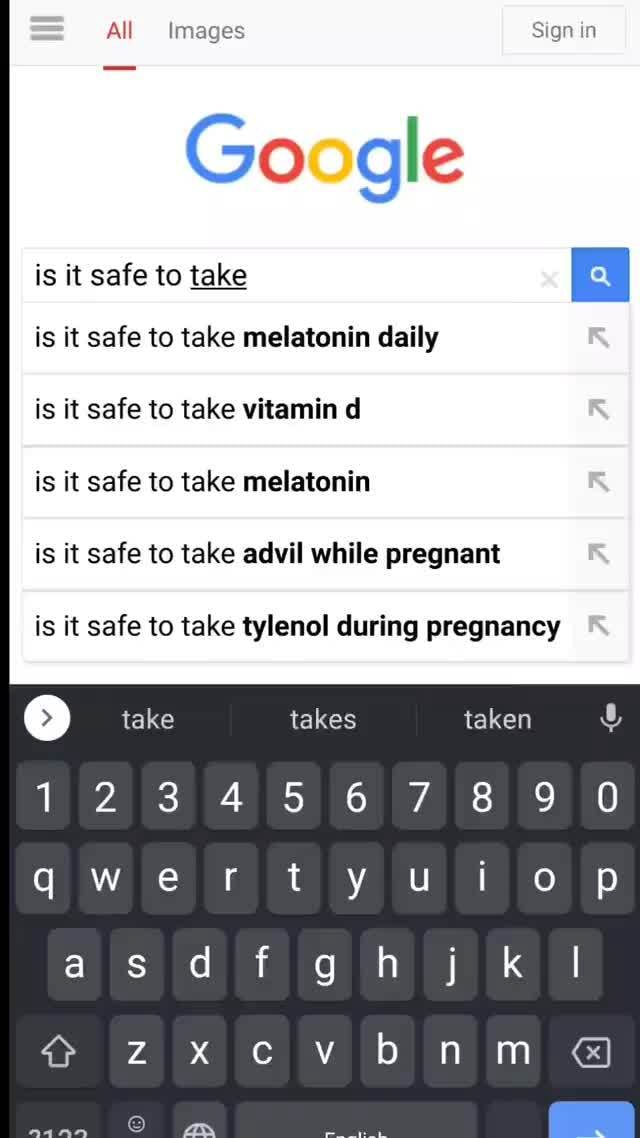Viewport: 640px width, 1138px height.
Task: Switch to the All tab
Action: point(119,31)
